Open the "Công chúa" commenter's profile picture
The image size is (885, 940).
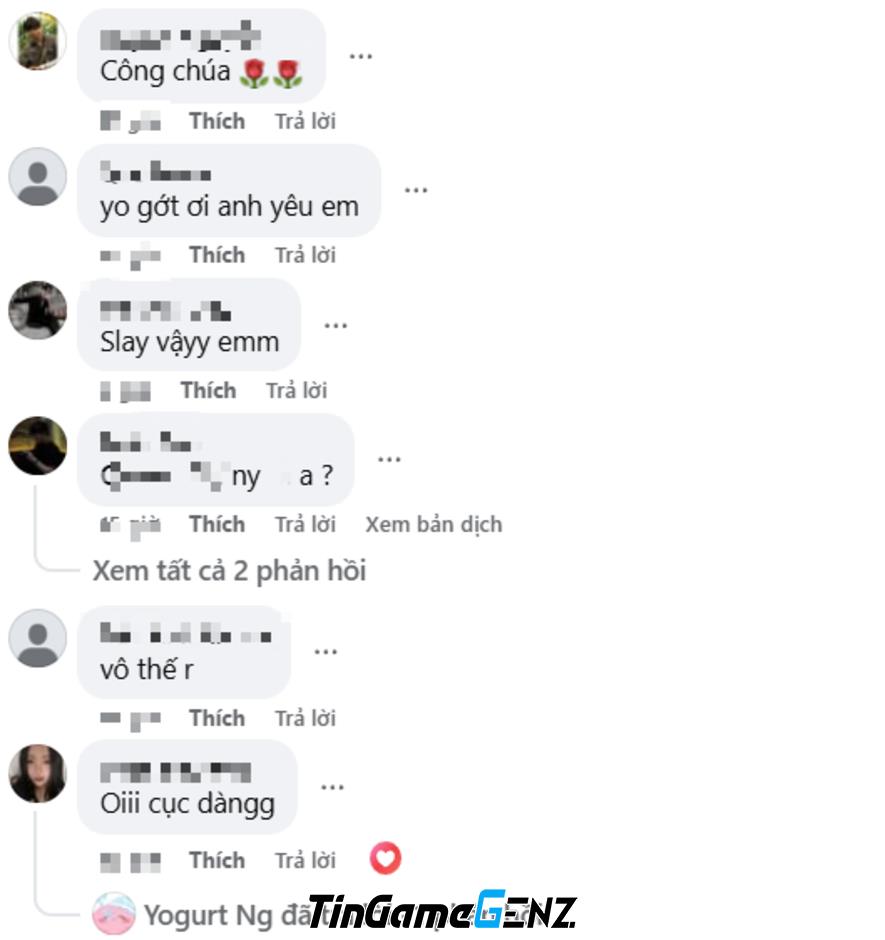pos(37,41)
